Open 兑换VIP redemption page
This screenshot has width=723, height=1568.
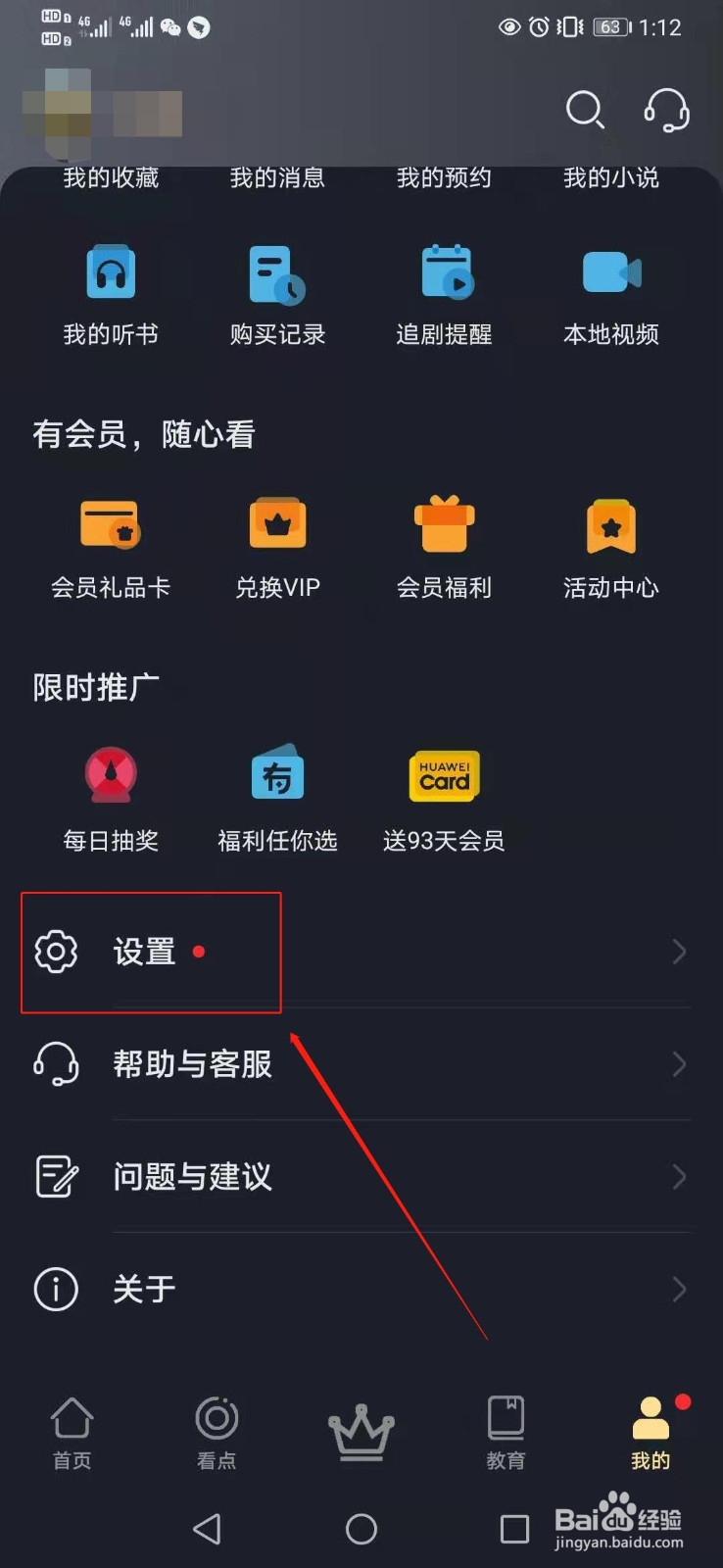tap(277, 547)
